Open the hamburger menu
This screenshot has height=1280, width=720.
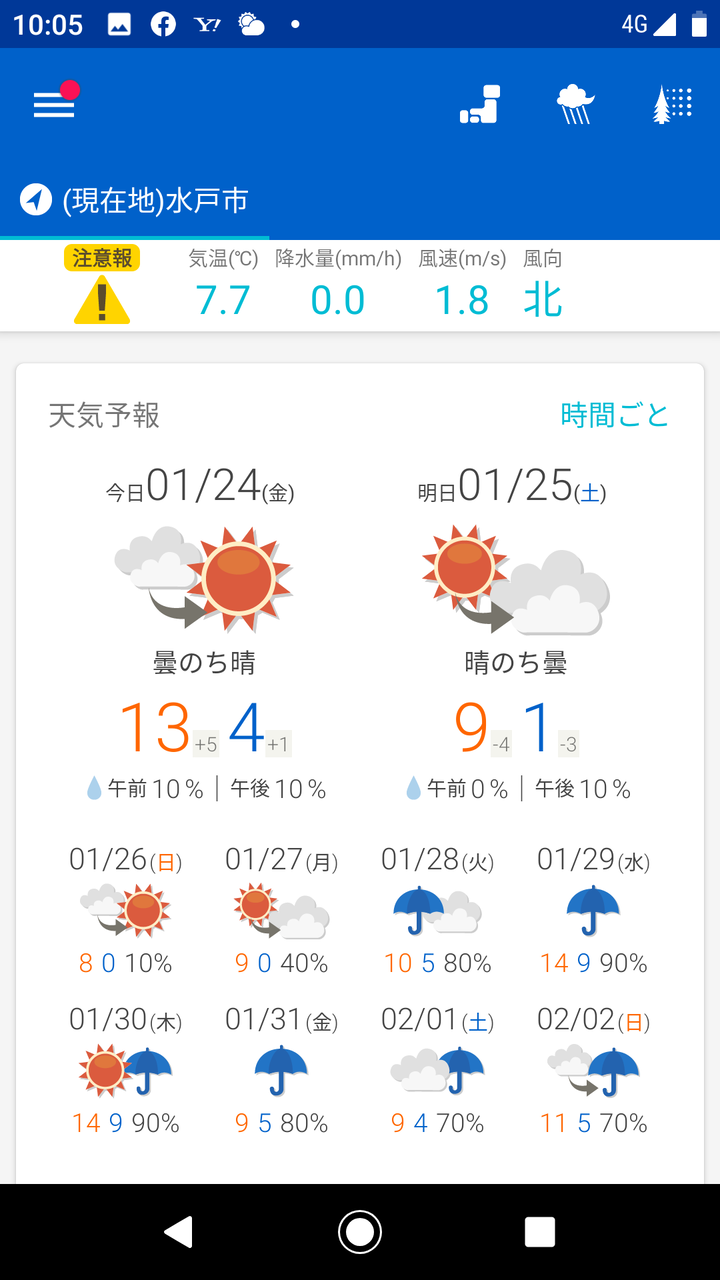(x=54, y=105)
